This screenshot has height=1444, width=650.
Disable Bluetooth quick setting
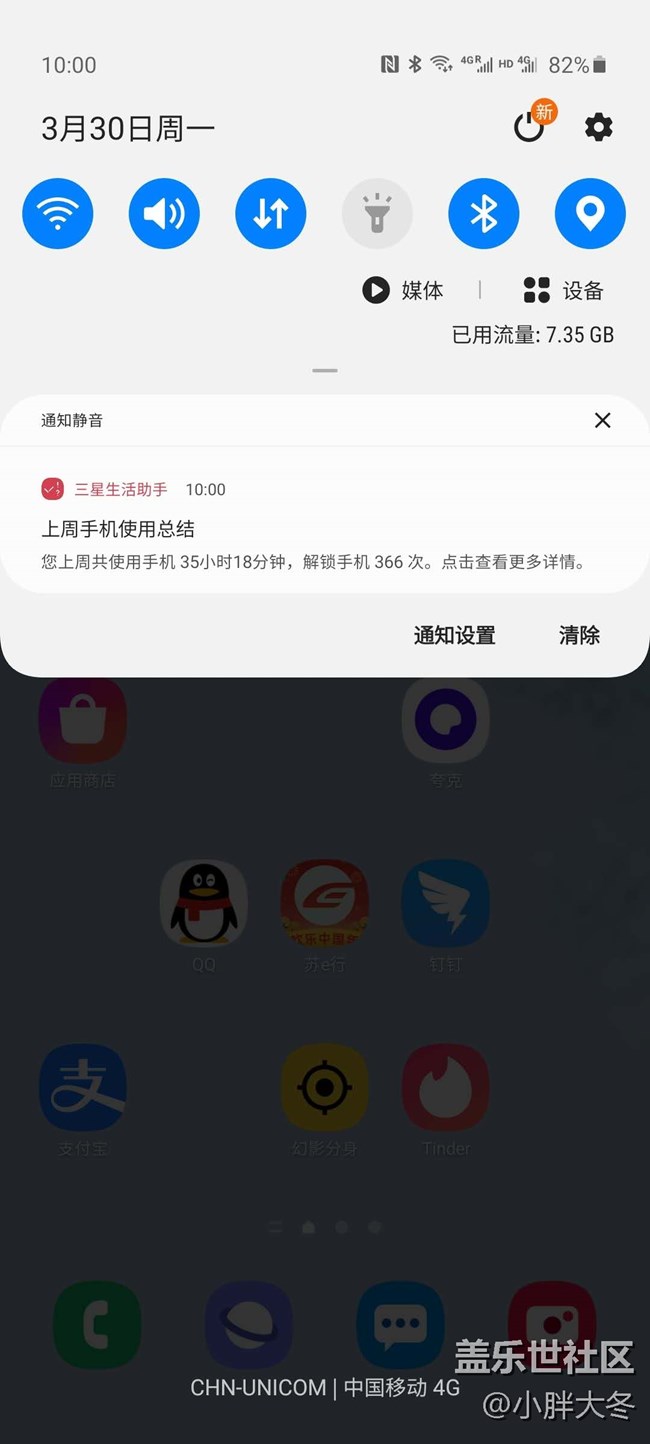click(x=484, y=214)
